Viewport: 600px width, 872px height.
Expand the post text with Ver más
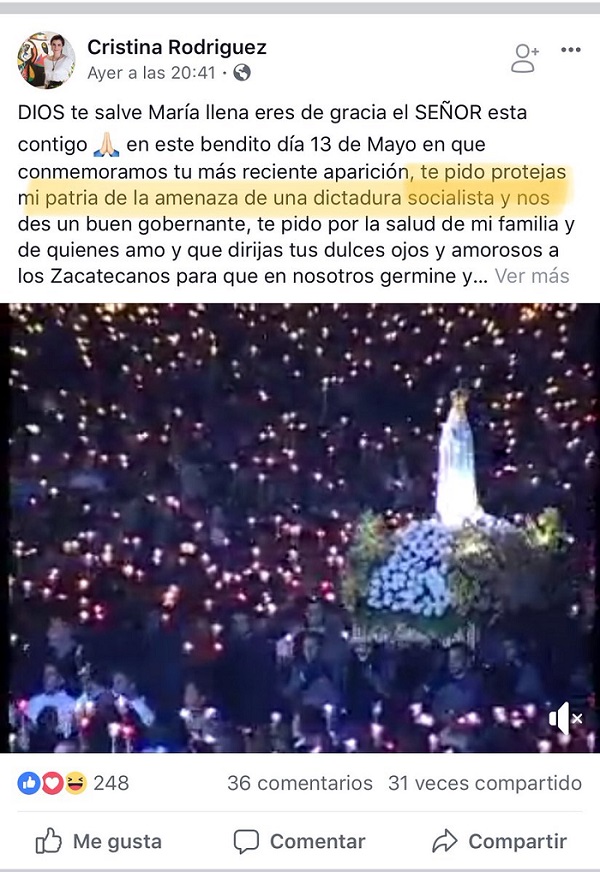[x=532, y=276]
